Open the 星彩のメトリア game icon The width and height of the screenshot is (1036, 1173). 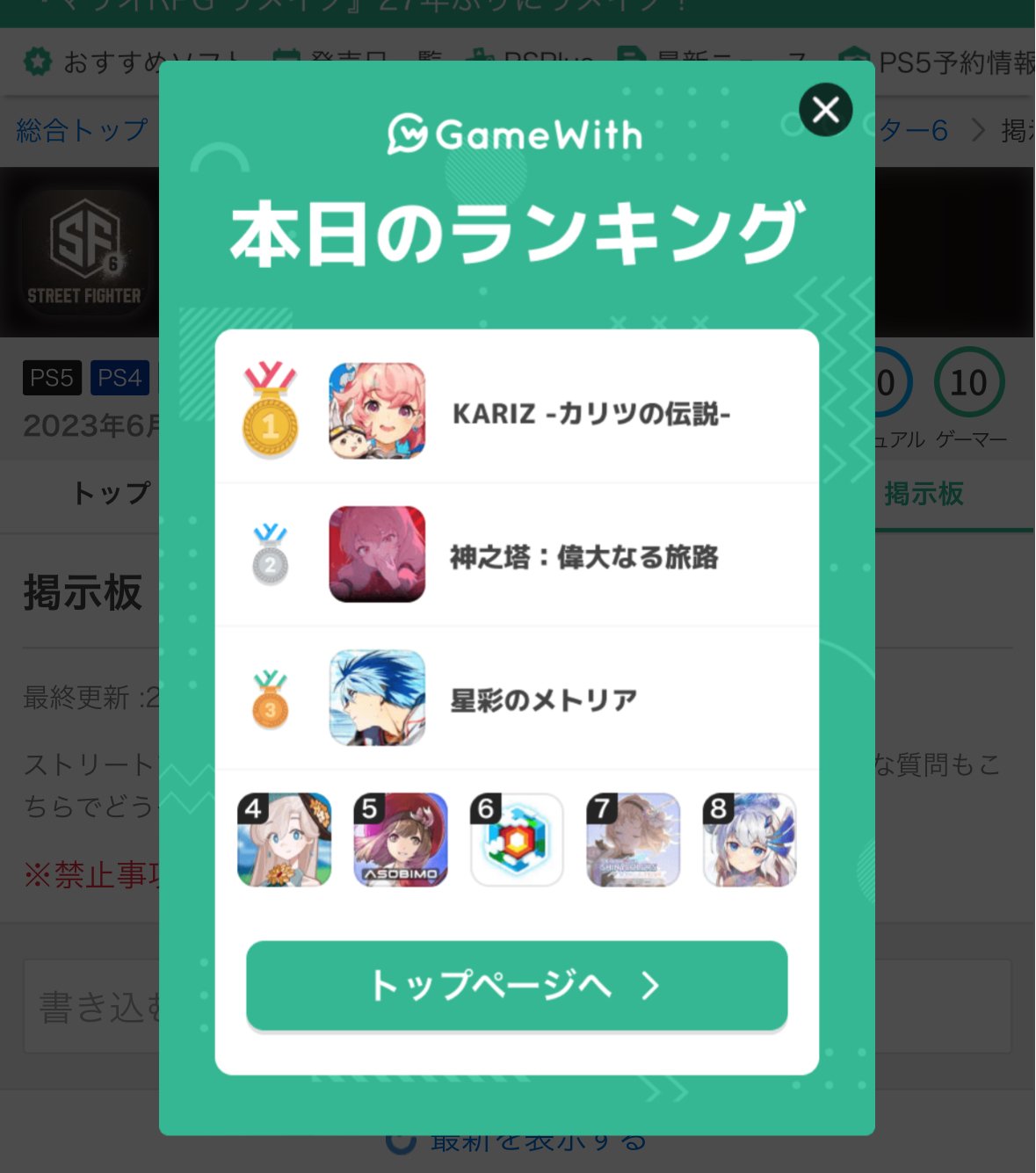point(376,697)
